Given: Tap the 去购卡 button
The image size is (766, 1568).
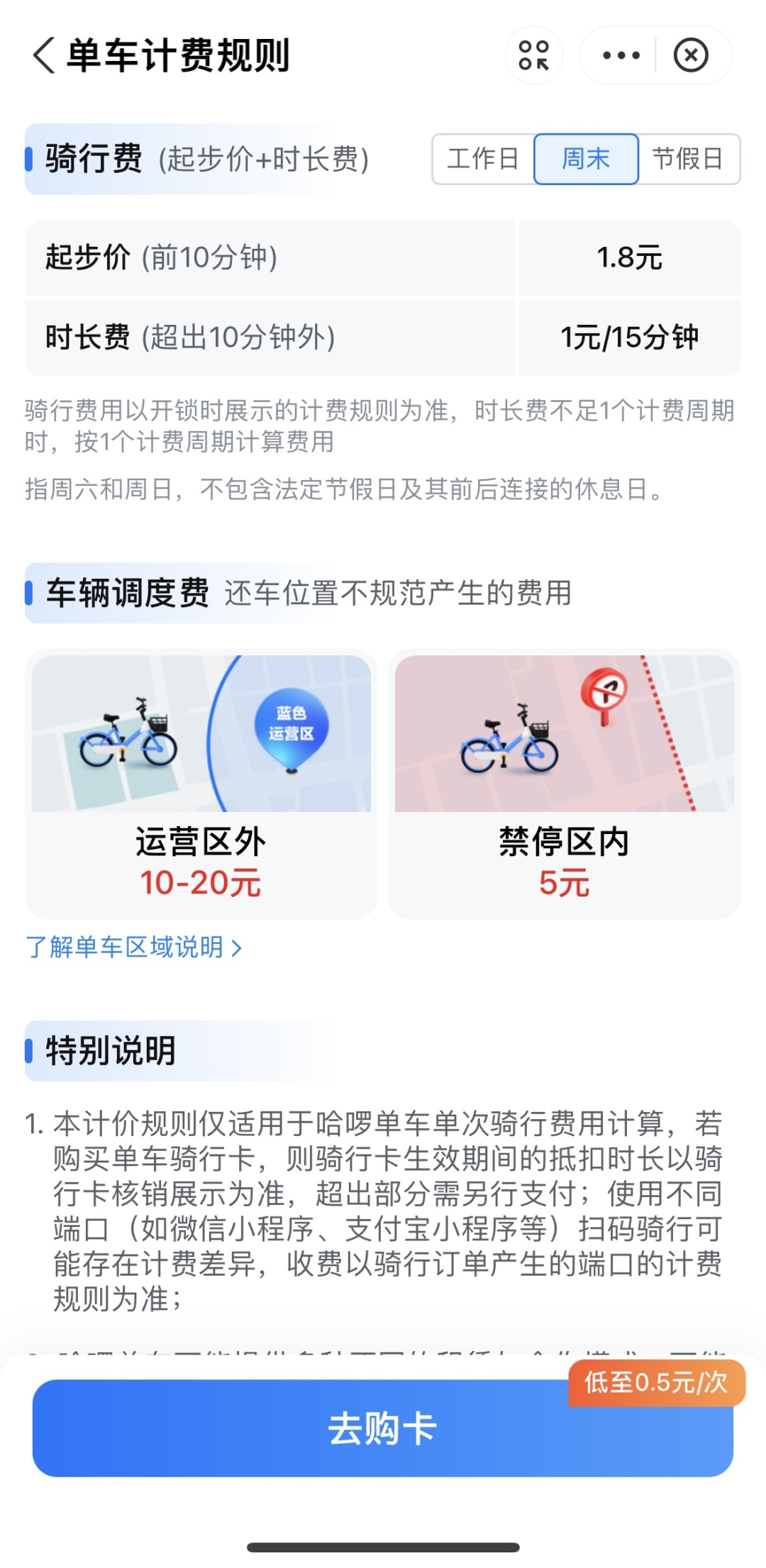Looking at the screenshot, I should coord(383,1428).
